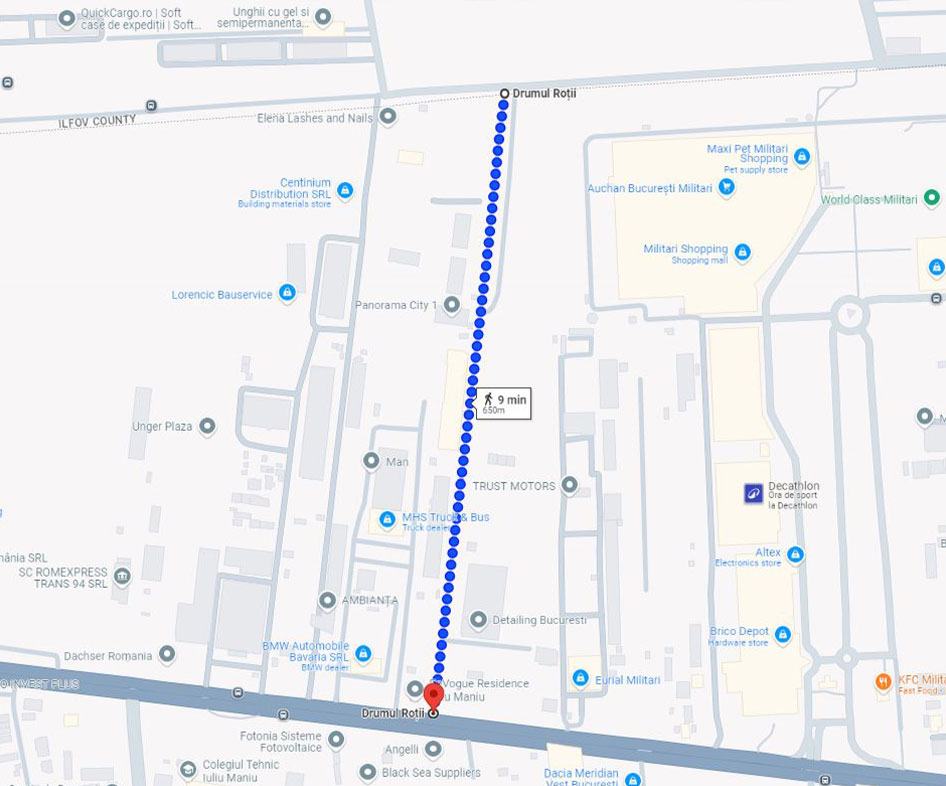Tap the red destination pin on Drumul Roții
Screen dimensions: 946x786
[x=433, y=696]
